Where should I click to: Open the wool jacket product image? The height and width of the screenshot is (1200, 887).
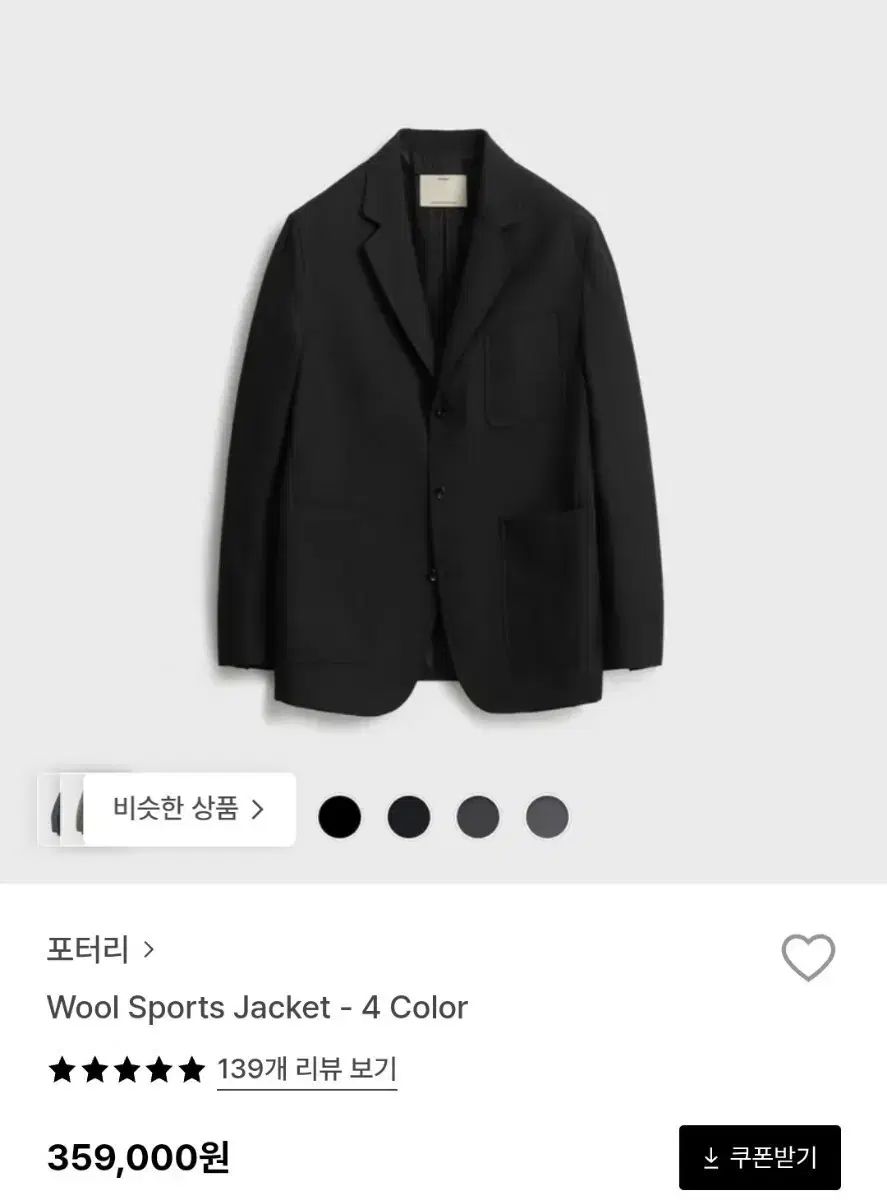(445, 420)
